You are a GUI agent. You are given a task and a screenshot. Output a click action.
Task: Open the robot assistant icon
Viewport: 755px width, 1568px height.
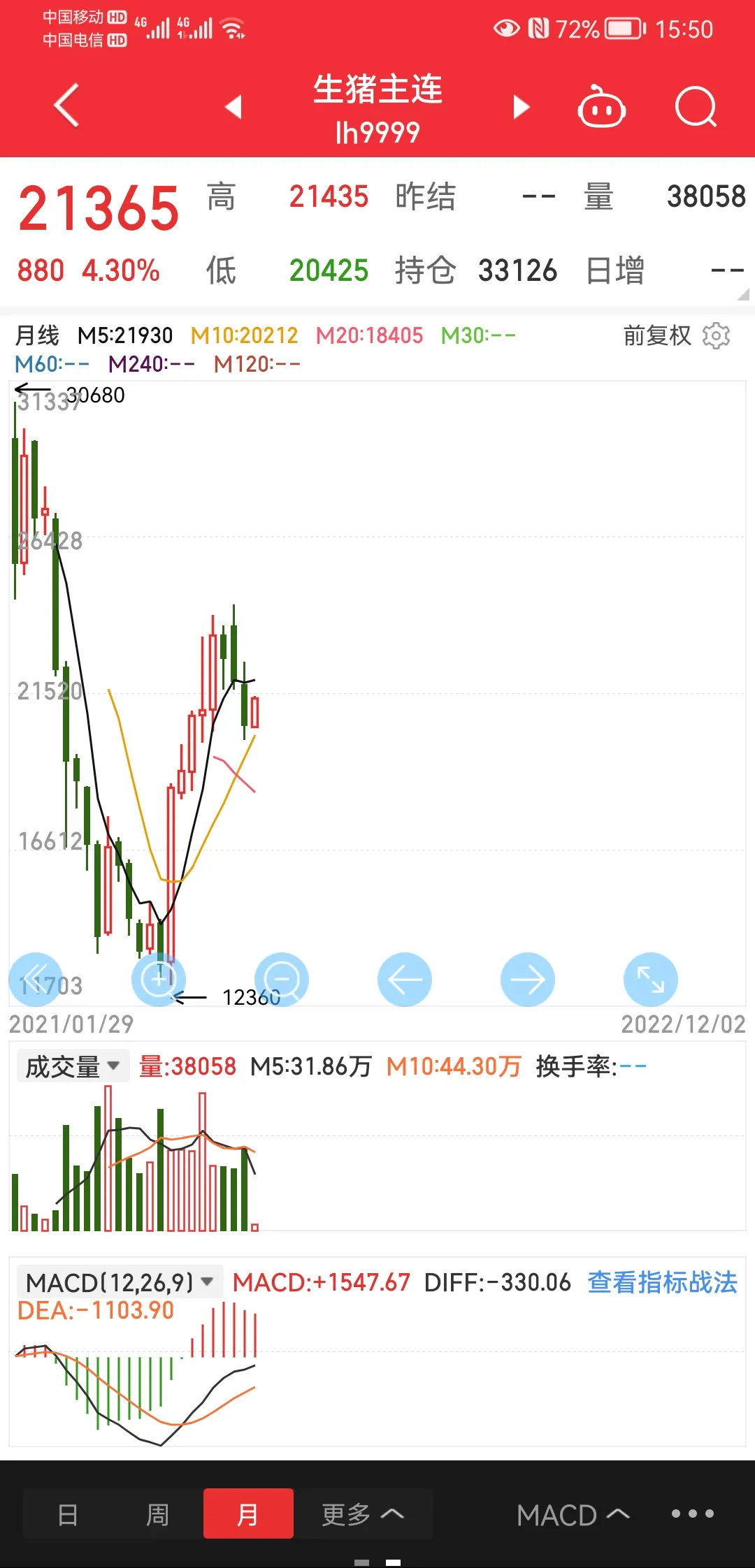(x=601, y=107)
